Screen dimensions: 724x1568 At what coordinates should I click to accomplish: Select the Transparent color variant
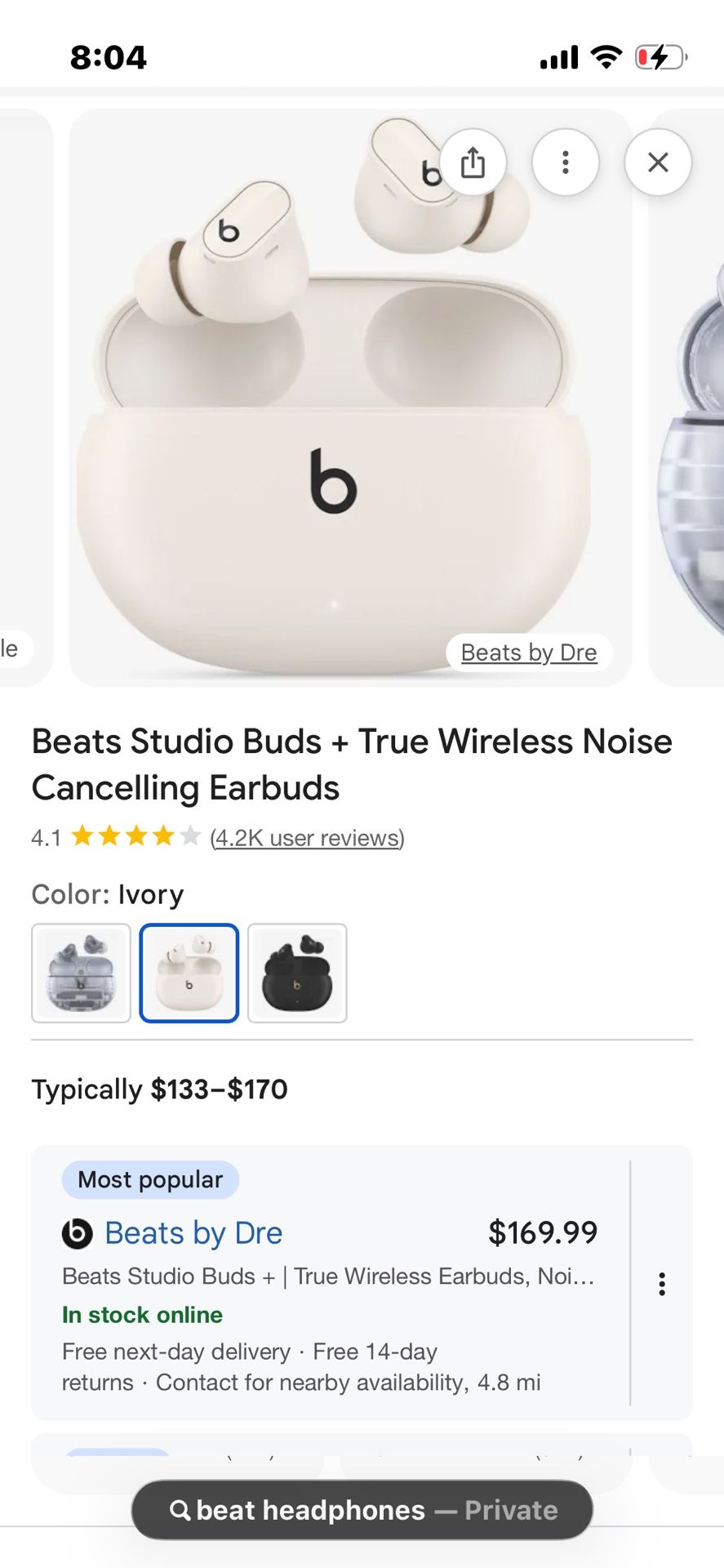(x=81, y=973)
